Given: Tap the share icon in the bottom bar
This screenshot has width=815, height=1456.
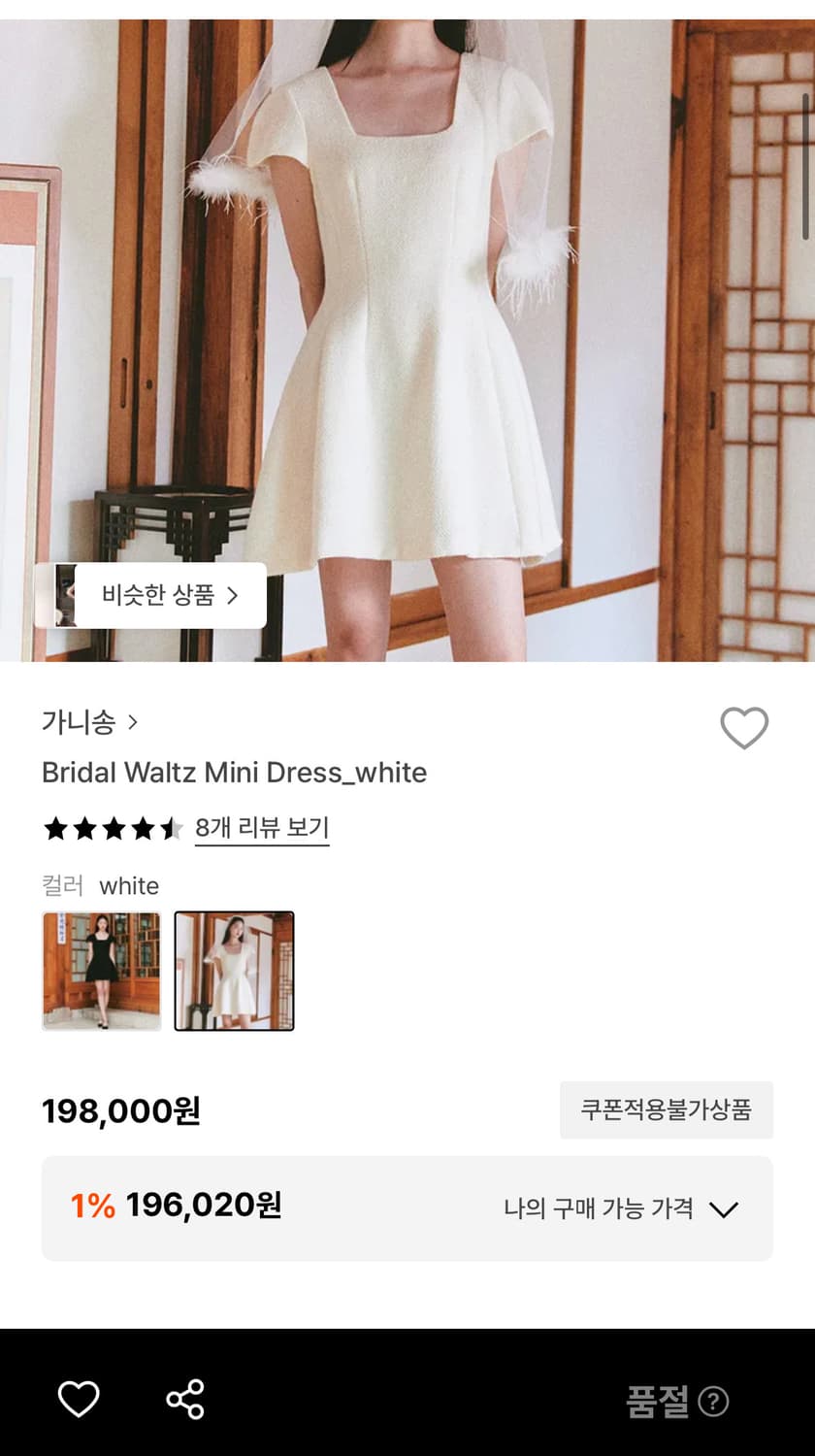Looking at the screenshot, I should [184, 1401].
